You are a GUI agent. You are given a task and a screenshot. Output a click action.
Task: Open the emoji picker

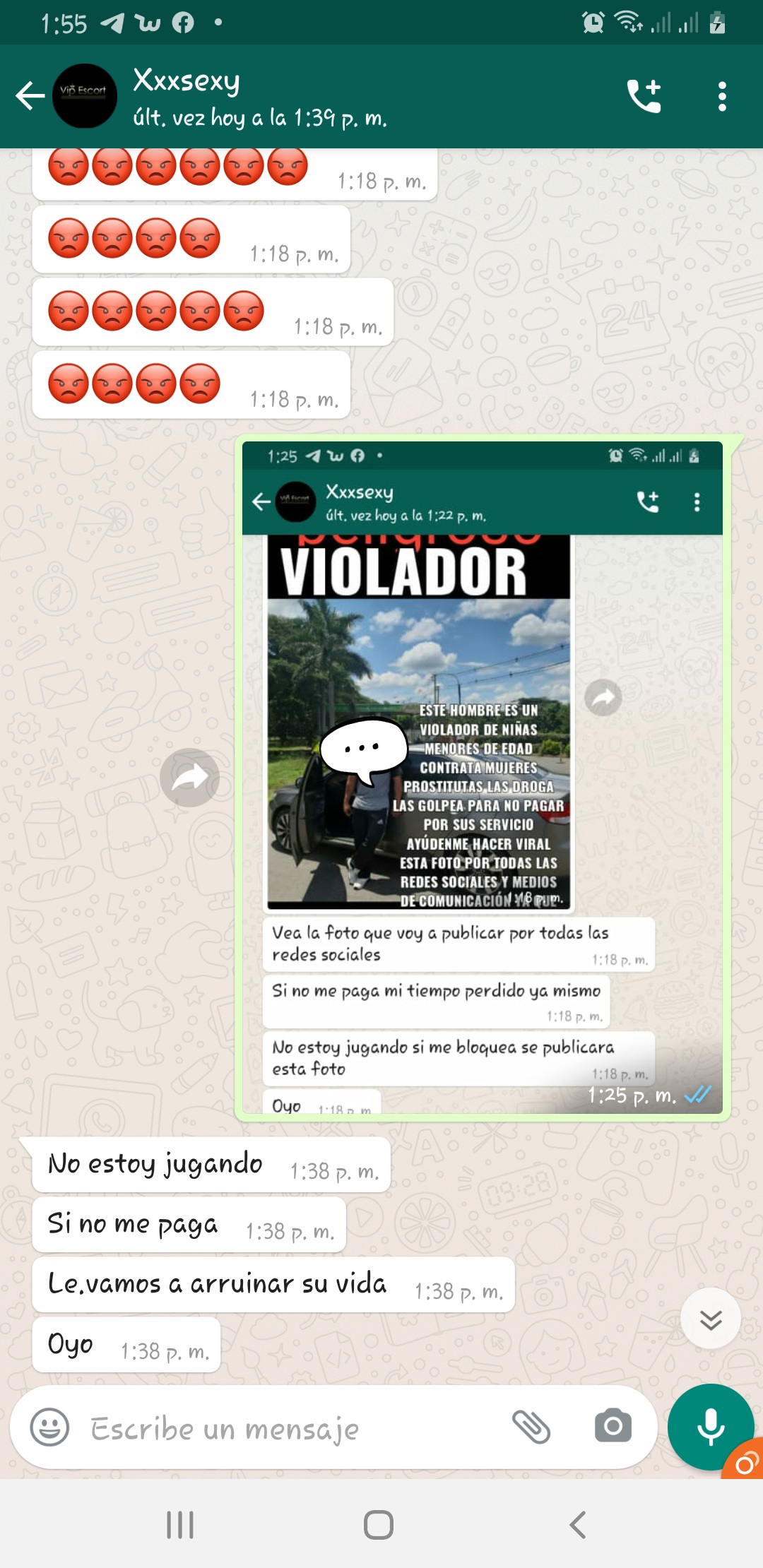[x=49, y=1427]
